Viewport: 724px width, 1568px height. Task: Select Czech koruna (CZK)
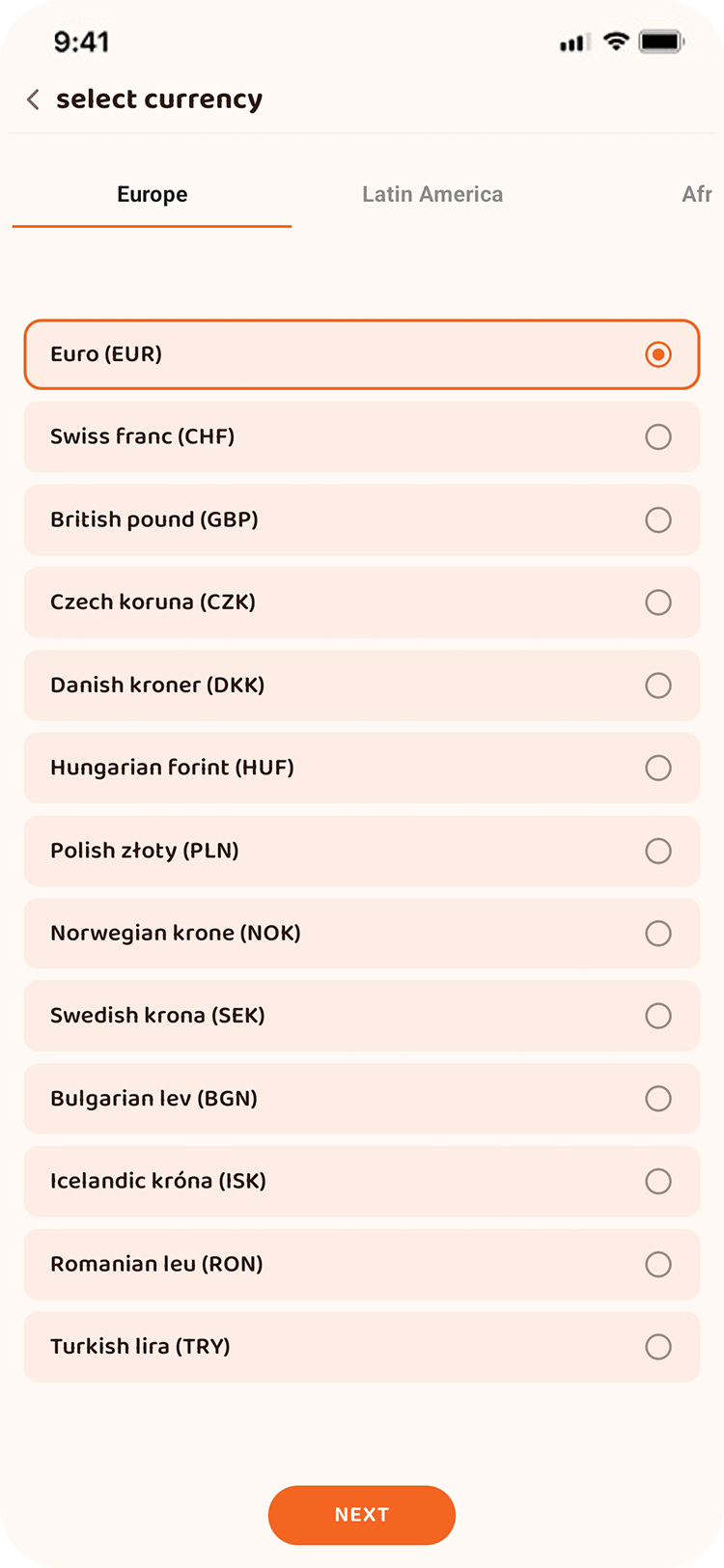pos(361,602)
